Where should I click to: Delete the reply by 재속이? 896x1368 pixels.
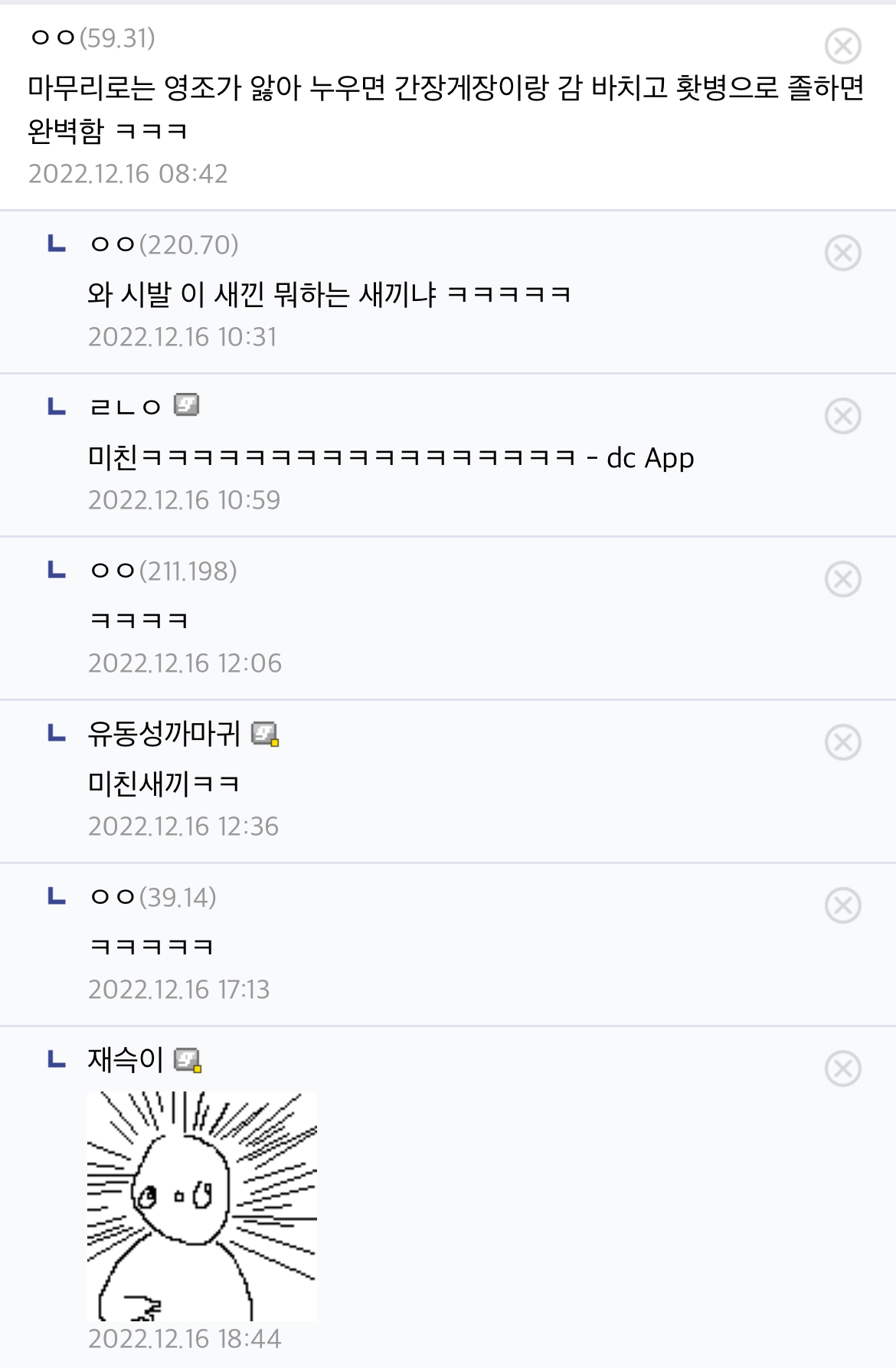842,1069
